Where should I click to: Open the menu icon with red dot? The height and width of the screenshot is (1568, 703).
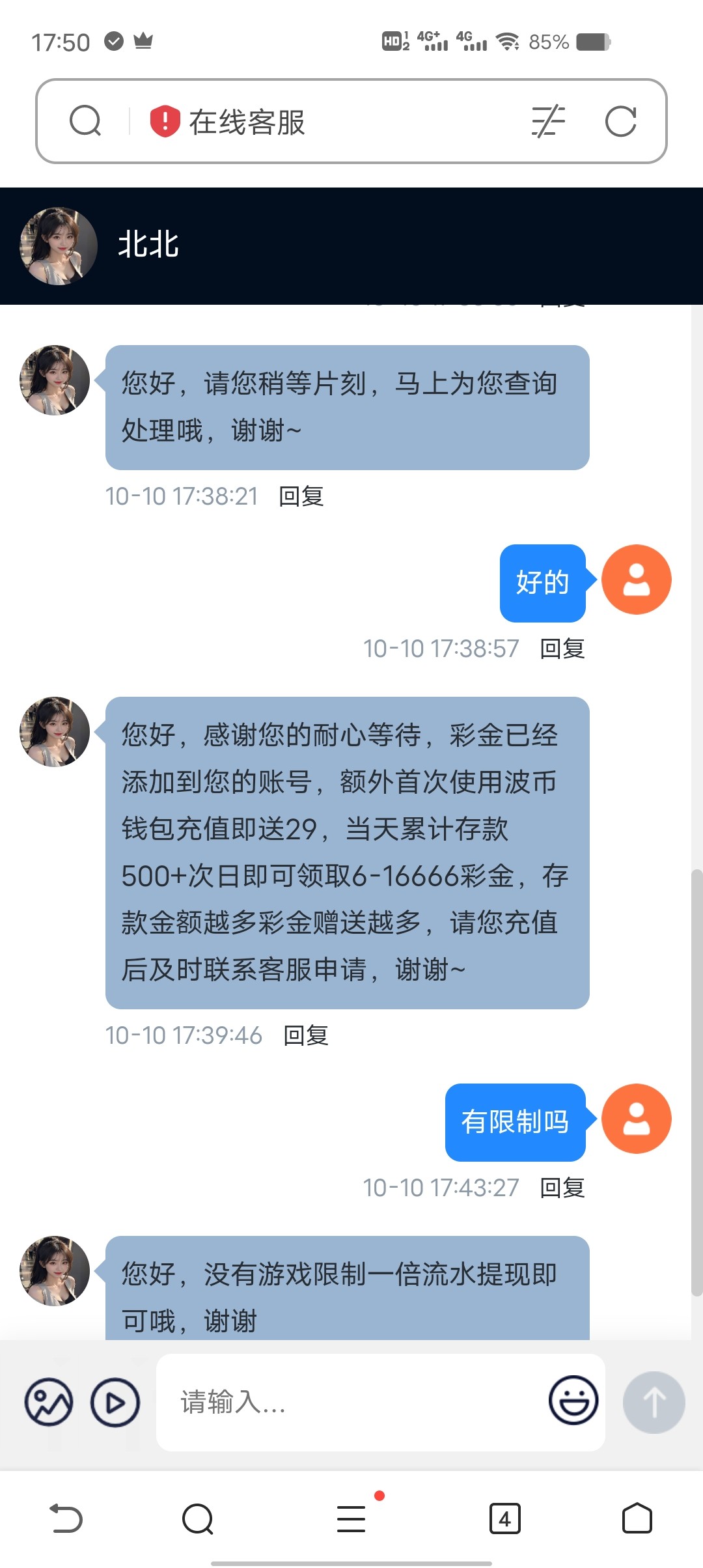point(351,1519)
